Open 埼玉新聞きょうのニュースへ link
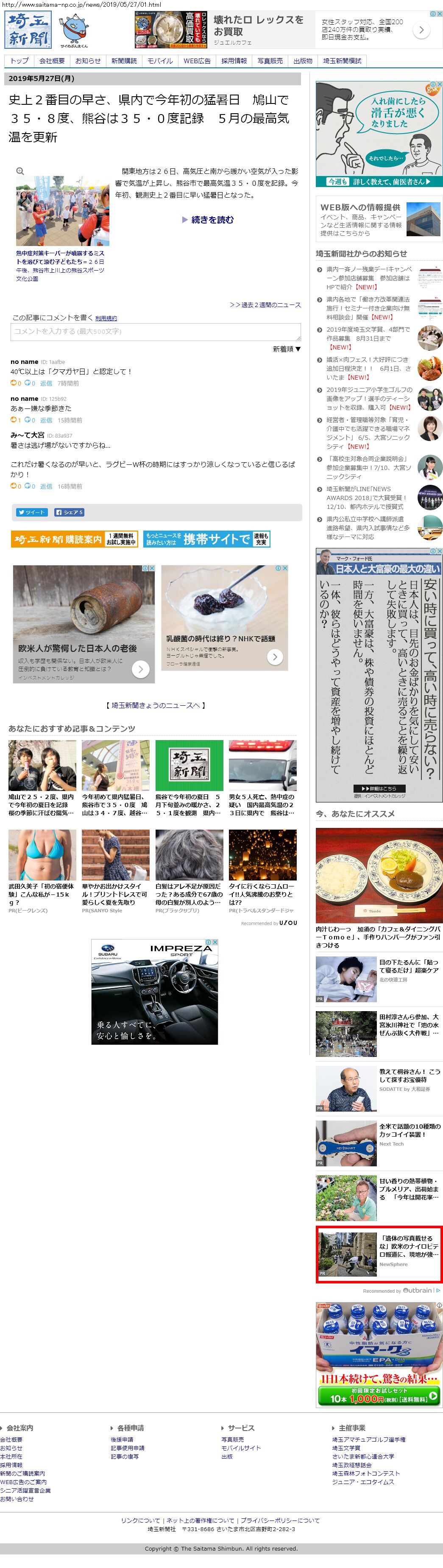This screenshot has width=443, height=1568. click(156, 705)
